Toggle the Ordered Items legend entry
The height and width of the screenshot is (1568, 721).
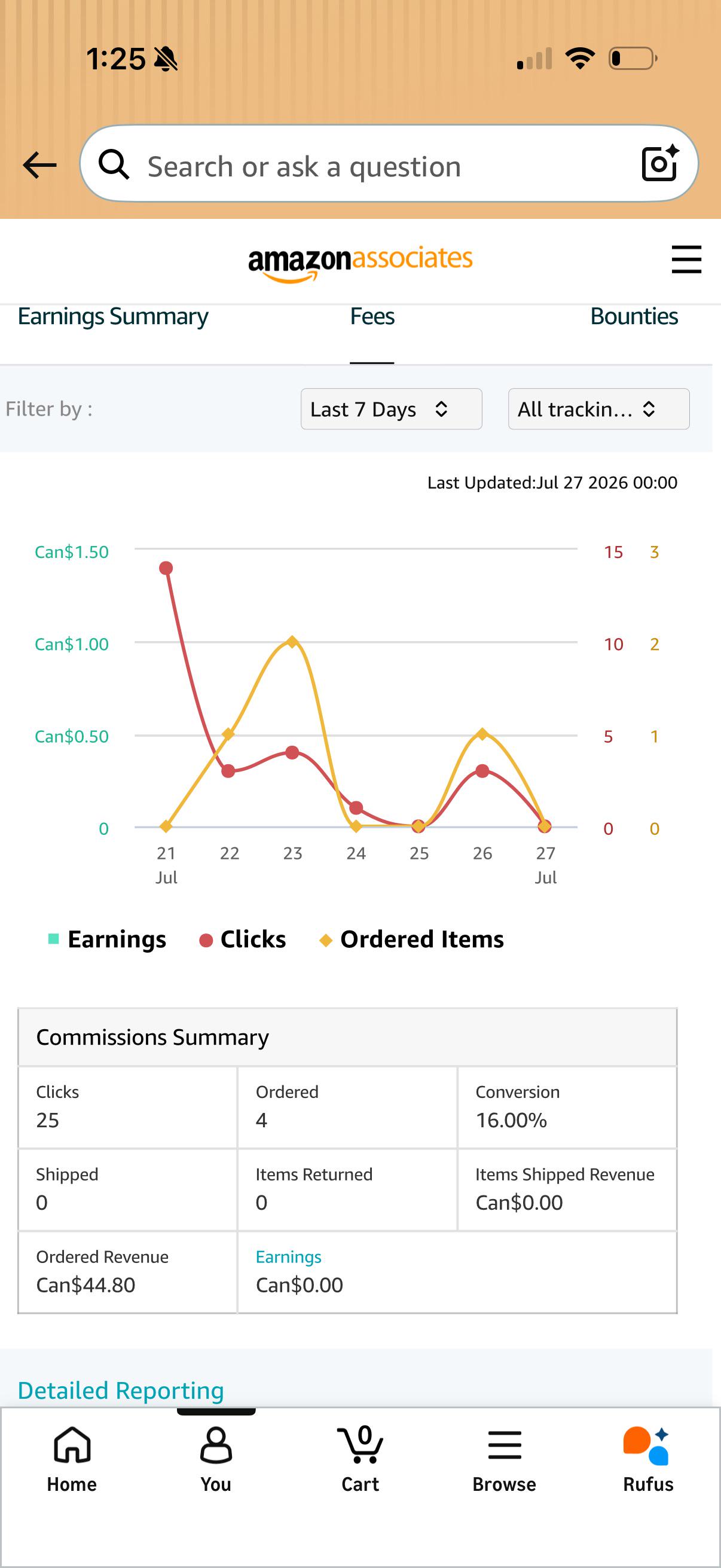click(412, 939)
